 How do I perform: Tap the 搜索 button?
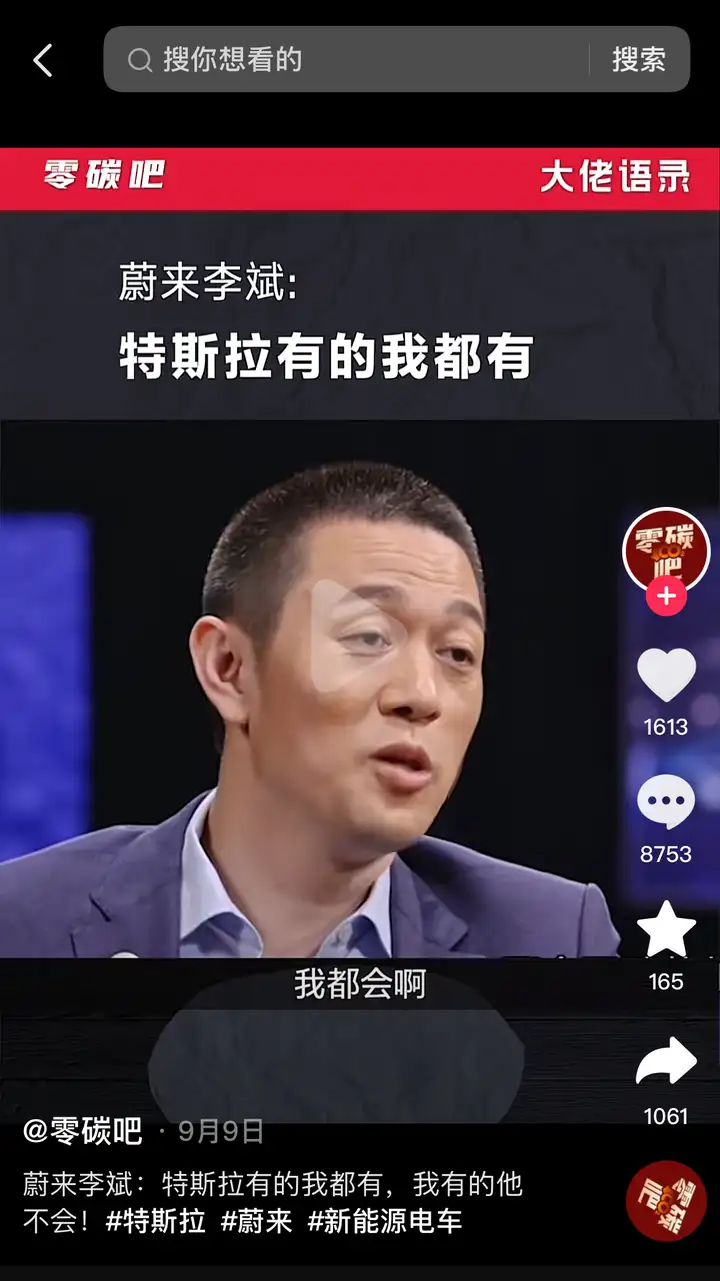(x=639, y=60)
